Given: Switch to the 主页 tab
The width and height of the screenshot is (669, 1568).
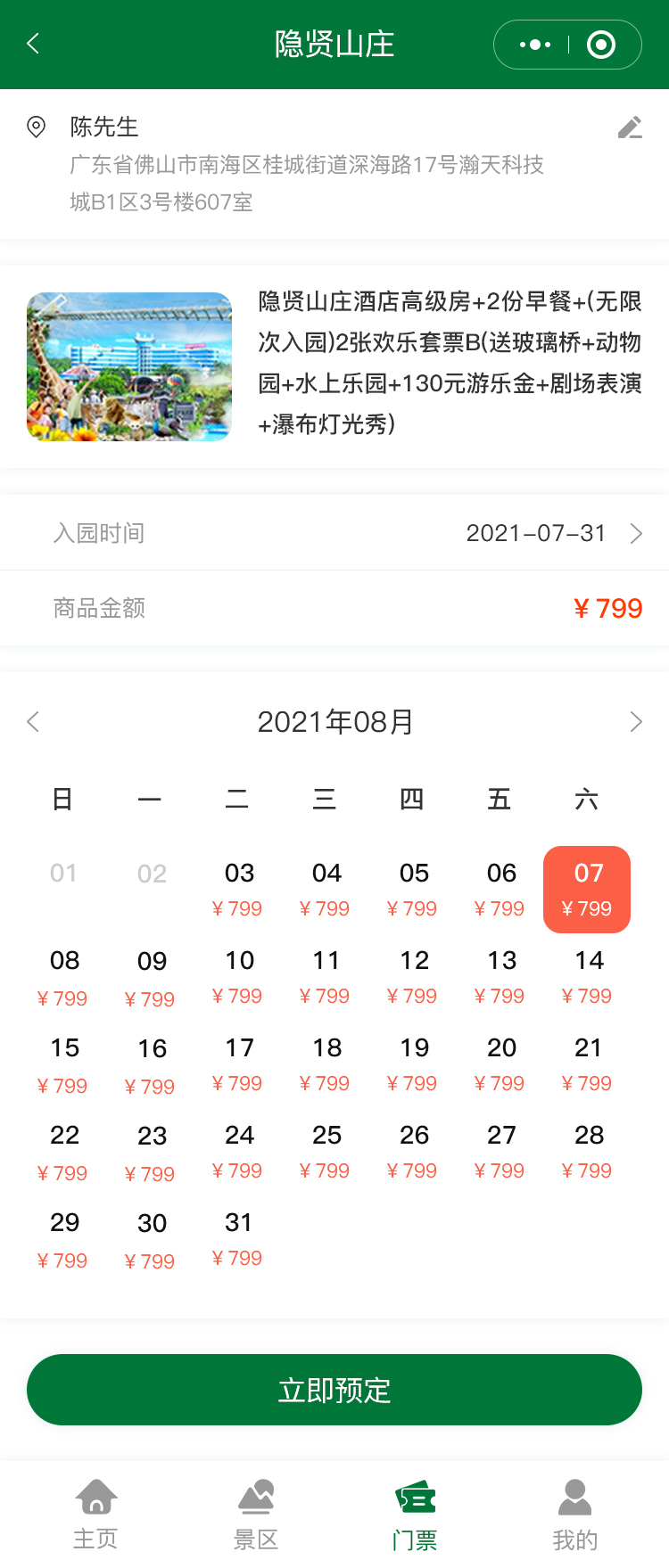Looking at the screenshot, I should pos(95,1514).
